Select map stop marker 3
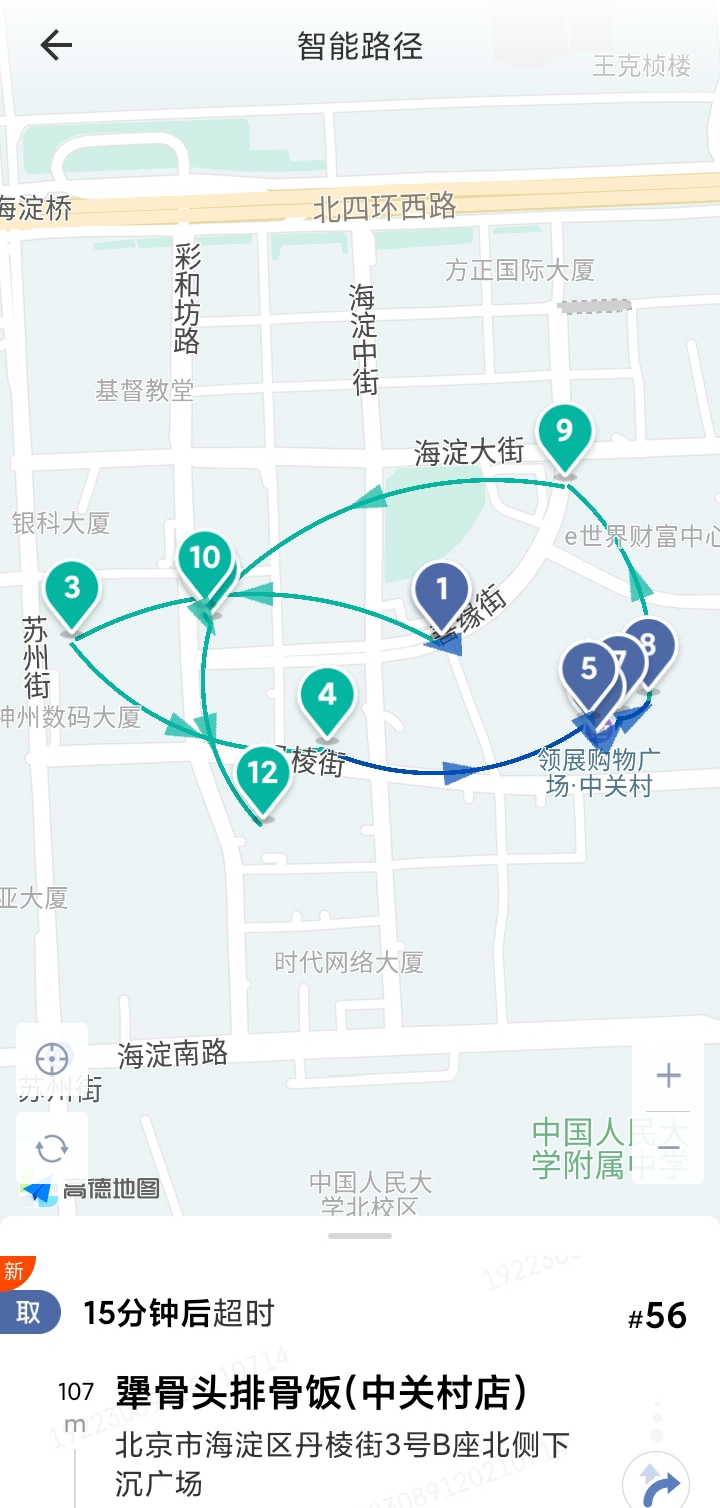720x1508 pixels. [72, 588]
